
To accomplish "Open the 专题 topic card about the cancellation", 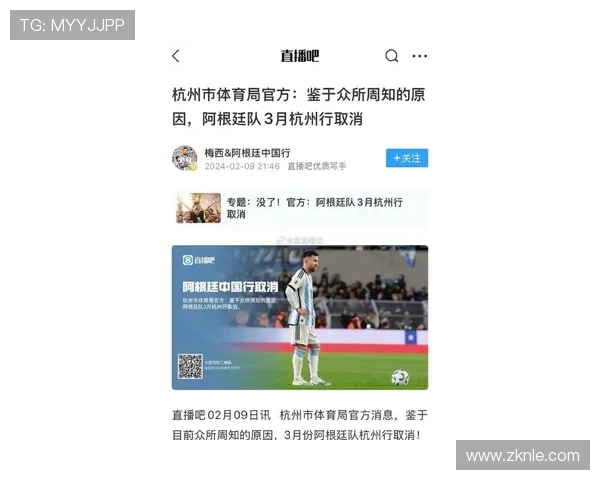I will pyautogui.click(x=300, y=208).
